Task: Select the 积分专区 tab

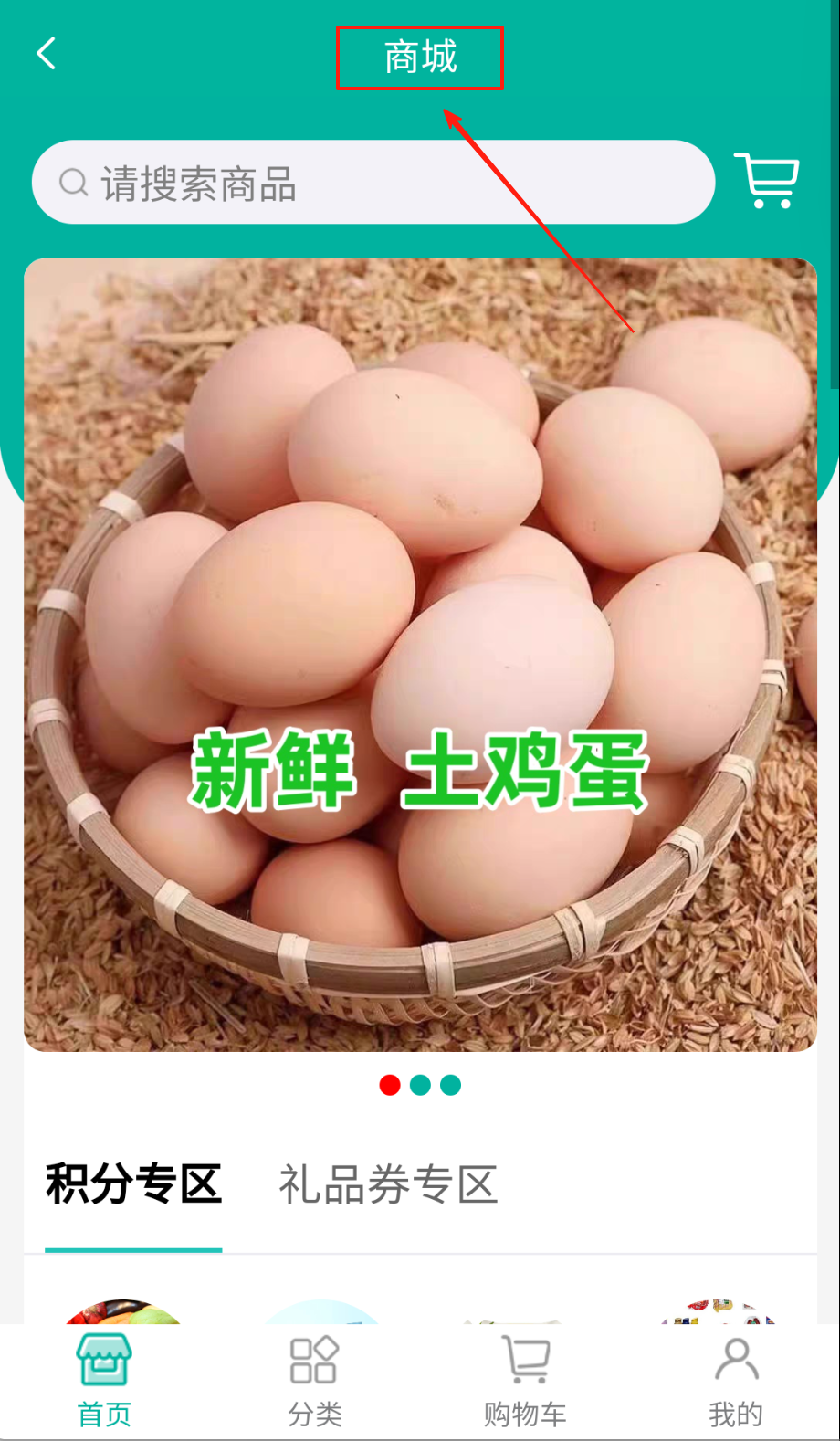Action: (134, 1184)
